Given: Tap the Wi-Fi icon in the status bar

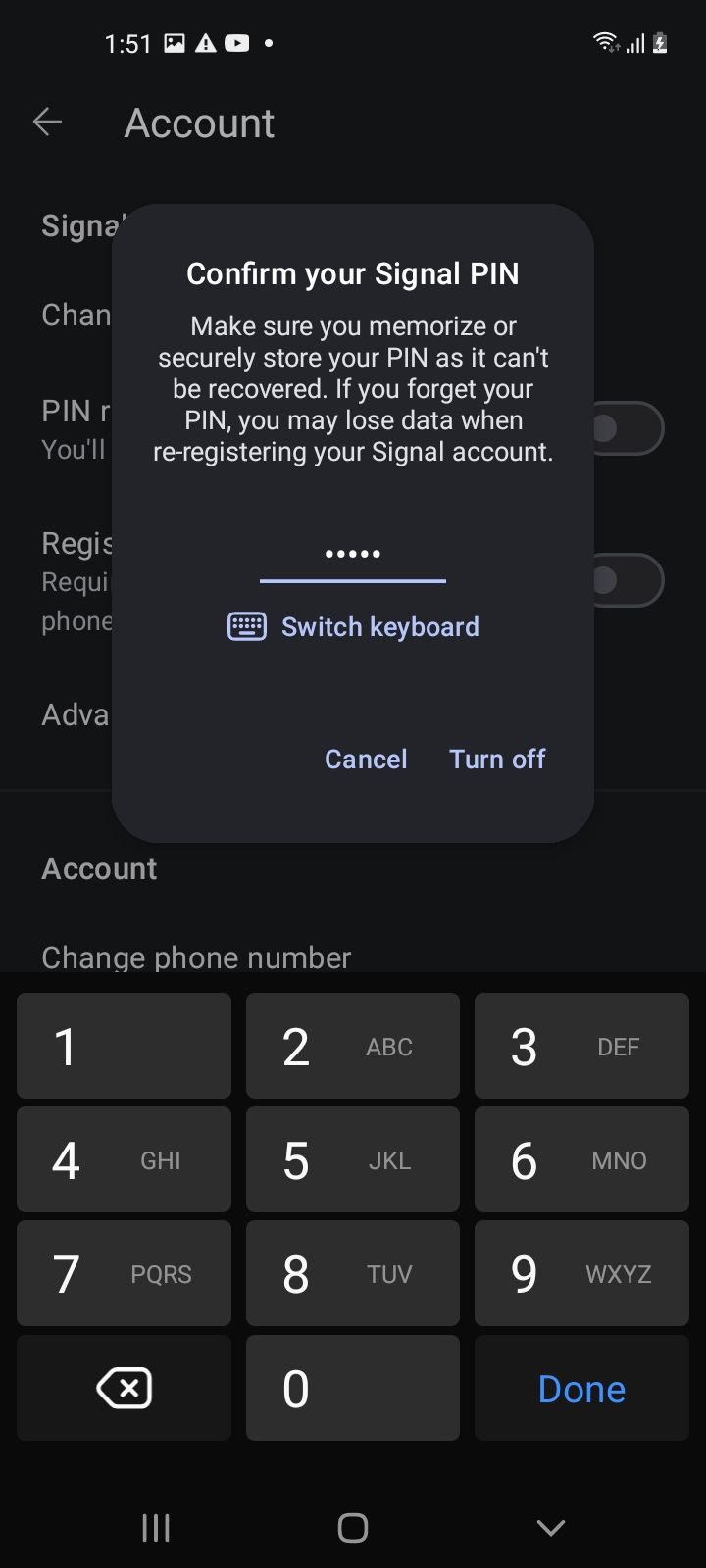Looking at the screenshot, I should coord(604,42).
